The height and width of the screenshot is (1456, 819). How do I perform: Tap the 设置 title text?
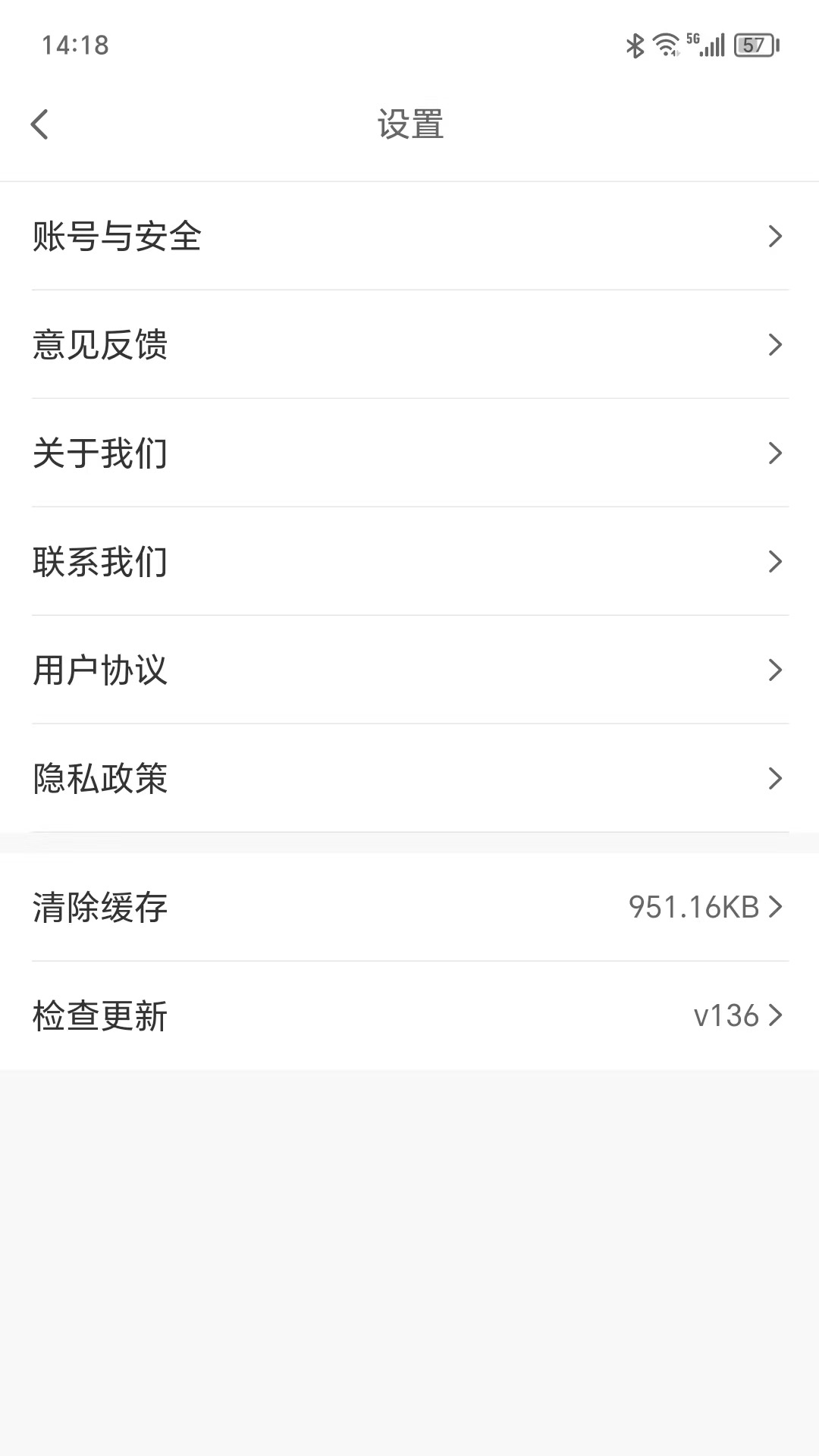pyautogui.click(x=409, y=124)
